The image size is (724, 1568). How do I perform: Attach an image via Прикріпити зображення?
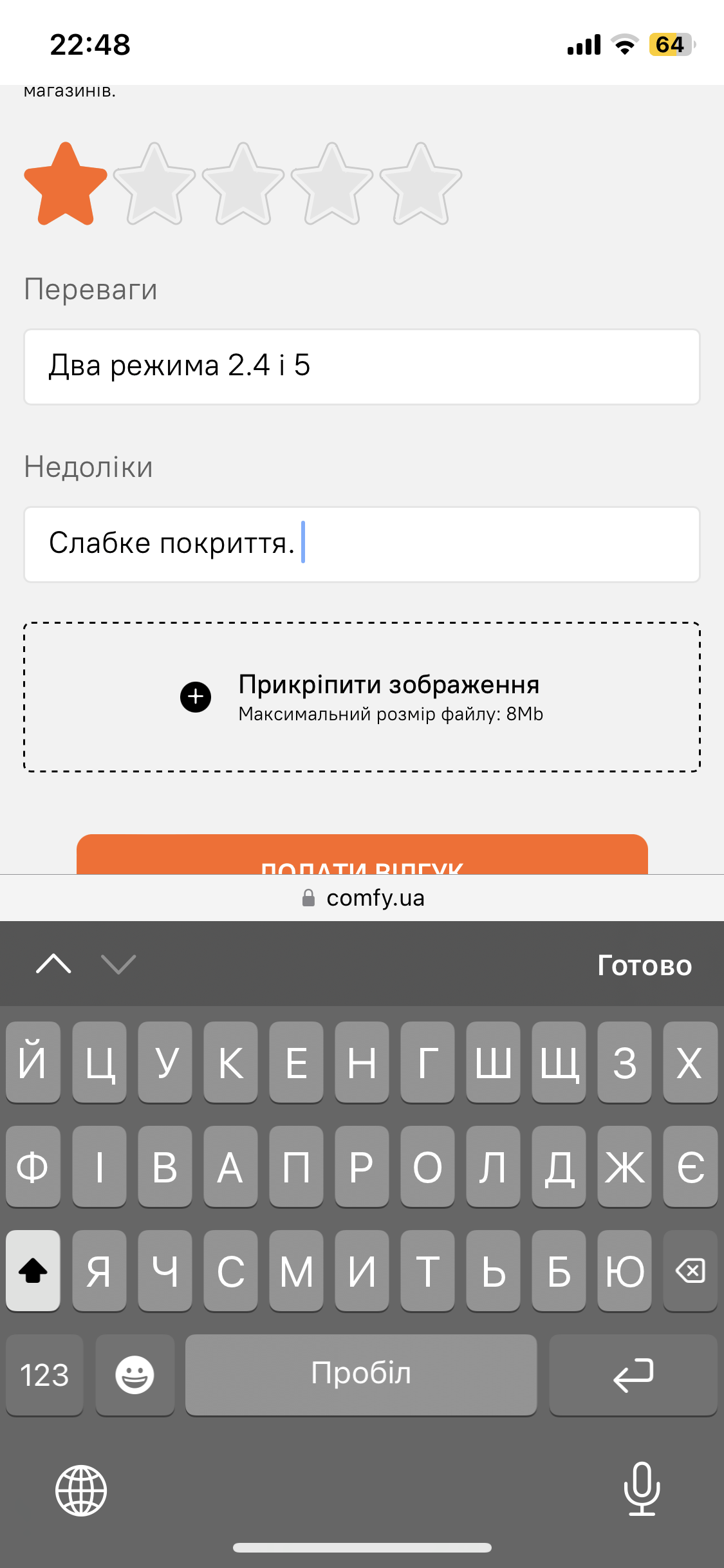pos(362,697)
